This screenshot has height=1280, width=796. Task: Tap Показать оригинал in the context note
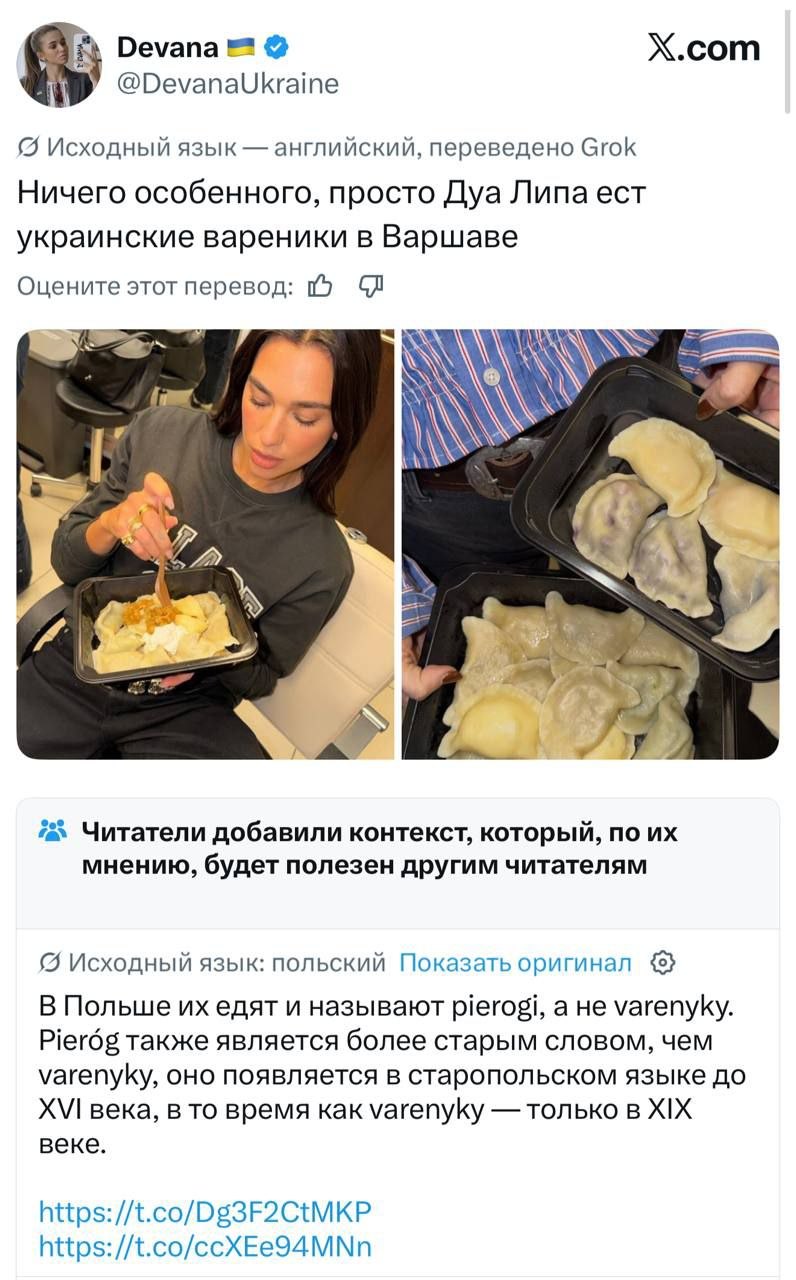(515, 963)
